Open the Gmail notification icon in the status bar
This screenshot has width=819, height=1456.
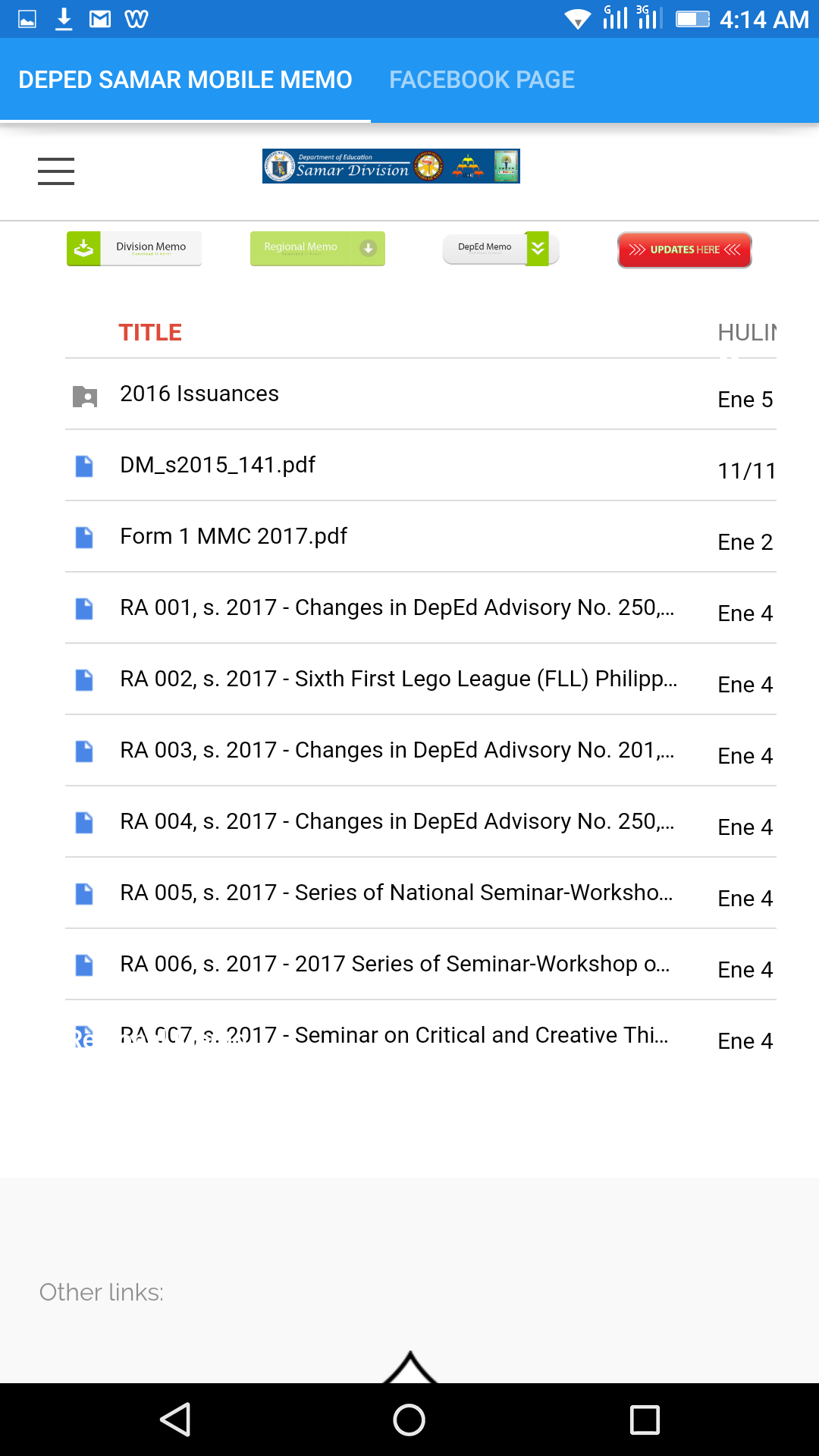(99, 18)
